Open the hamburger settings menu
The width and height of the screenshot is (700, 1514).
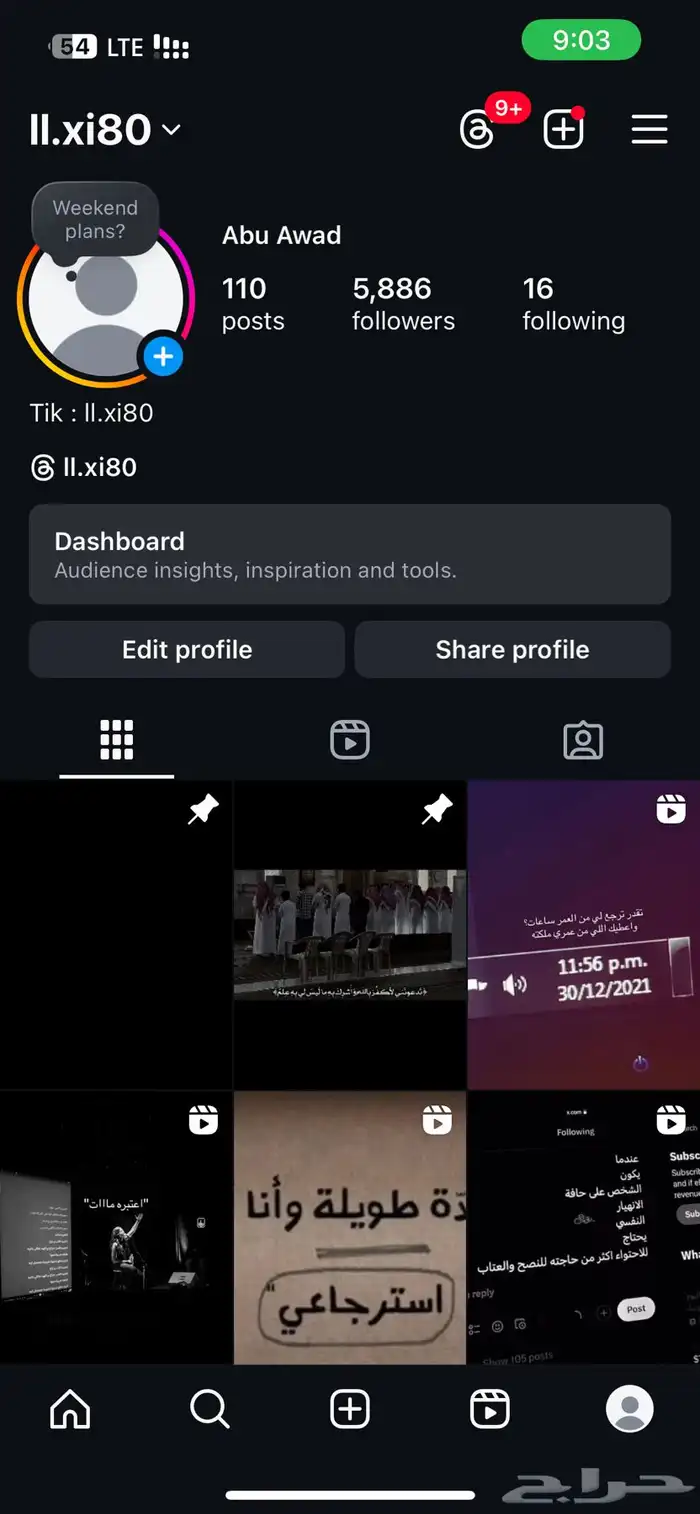649,130
